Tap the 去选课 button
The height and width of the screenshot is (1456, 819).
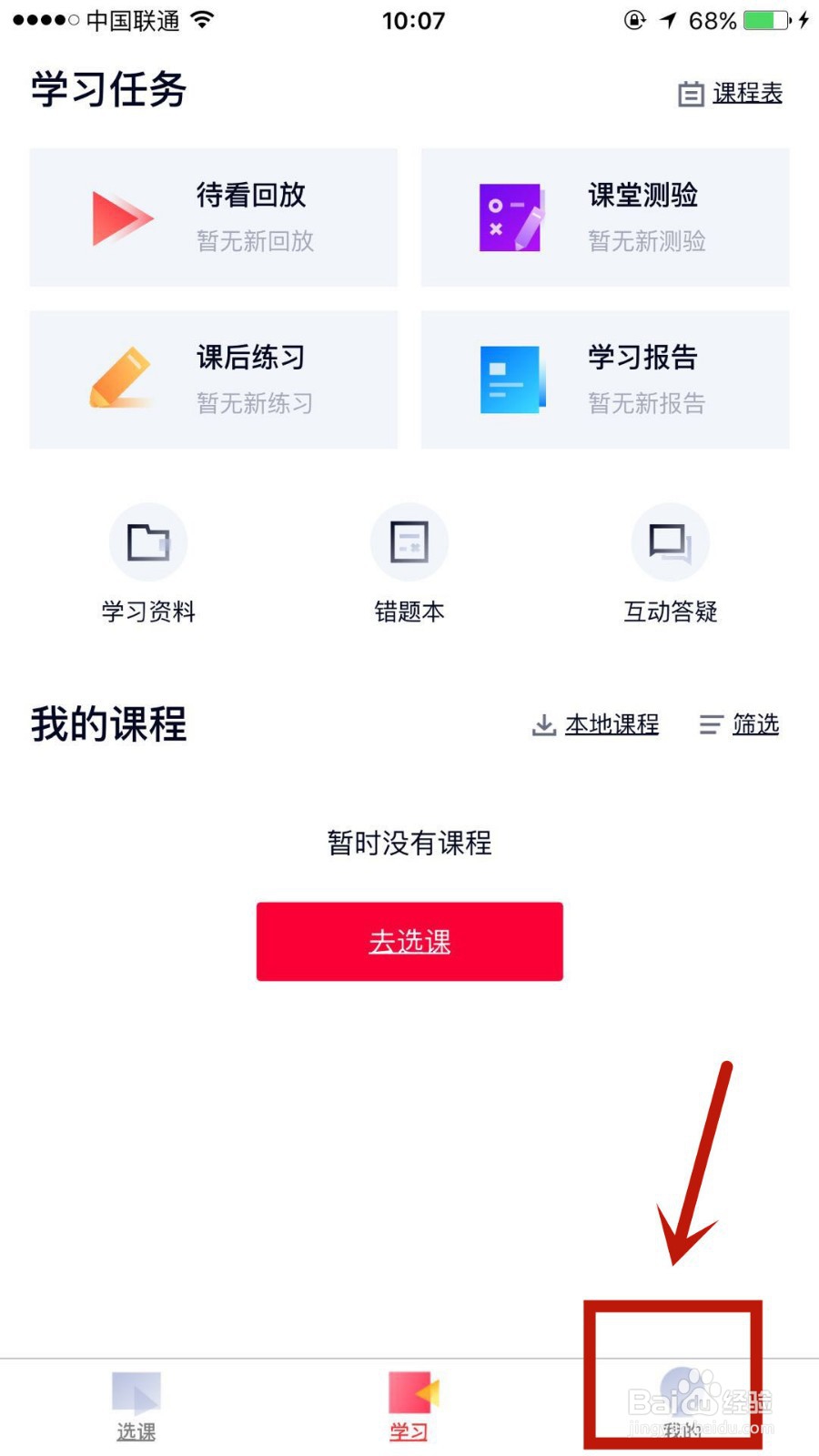[409, 941]
